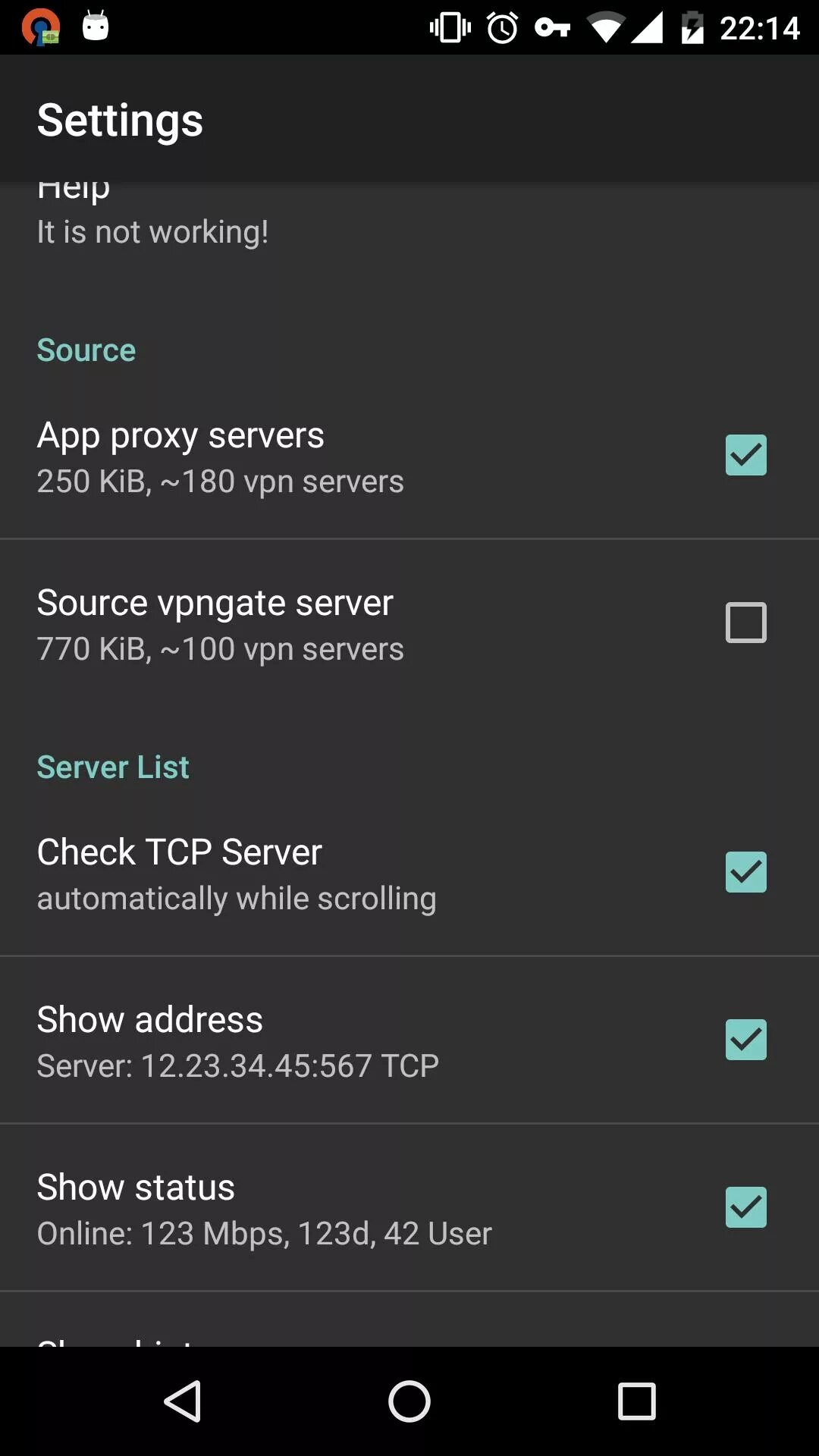819x1456 pixels.
Task: Go back with the system back button
Action: point(183,1401)
